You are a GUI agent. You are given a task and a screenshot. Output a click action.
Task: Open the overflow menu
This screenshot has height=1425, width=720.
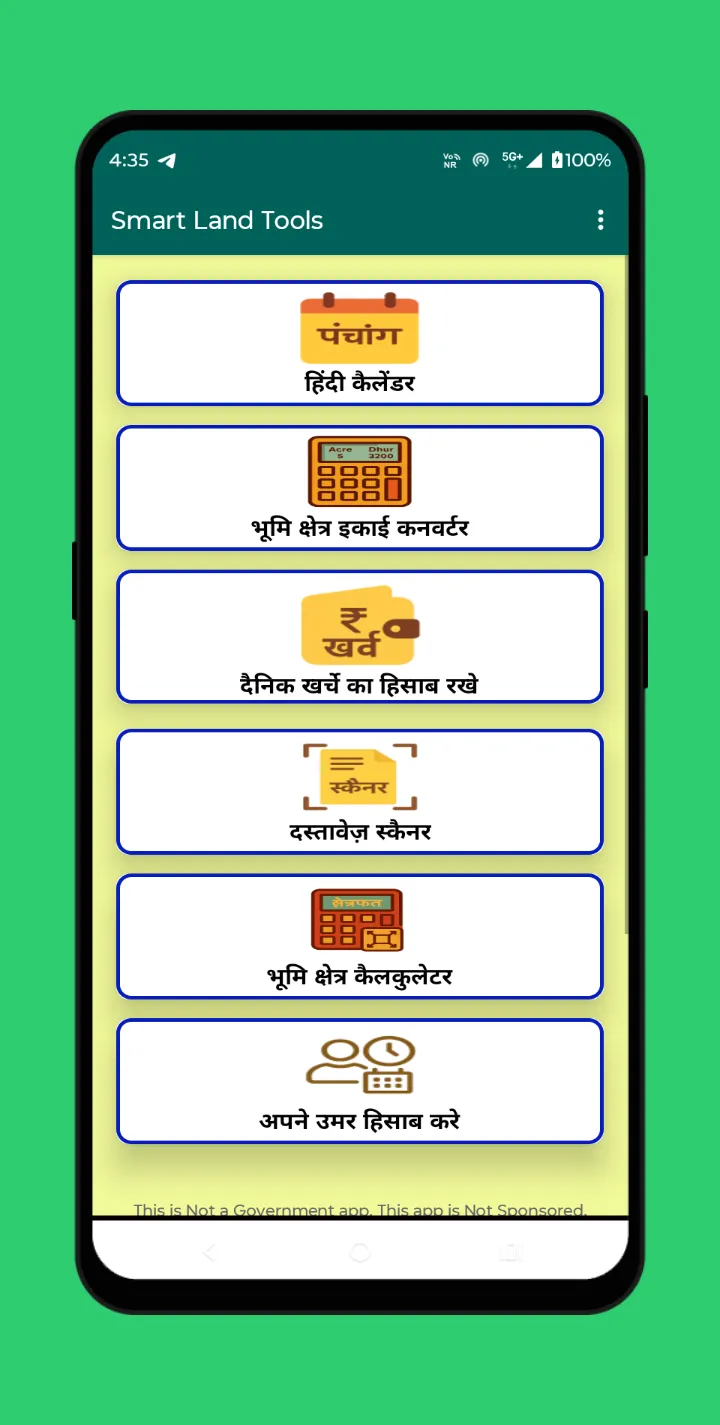(x=600, y=220)
